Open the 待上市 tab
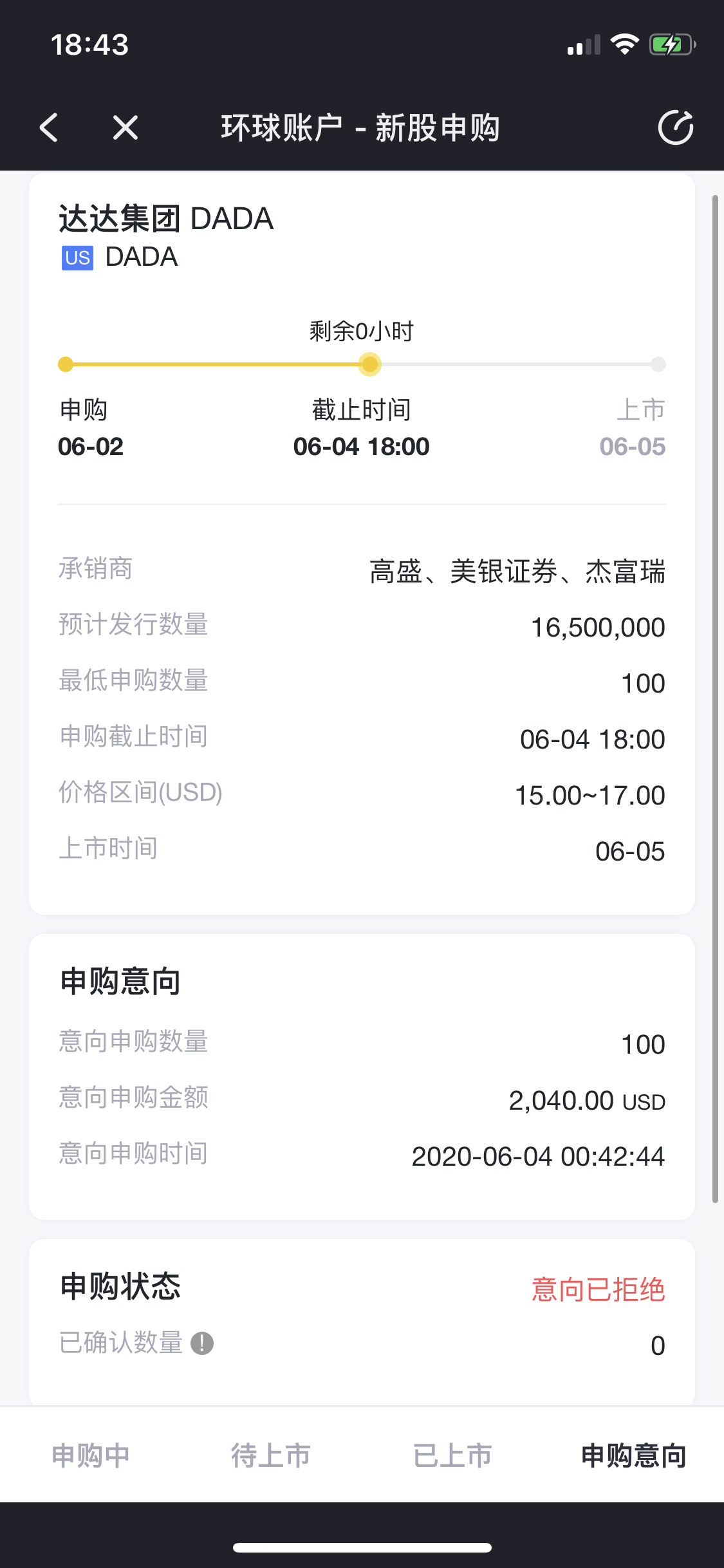Image resolution: width=724 pixels, height=1568 pixels. click(x=271, y=1455)
